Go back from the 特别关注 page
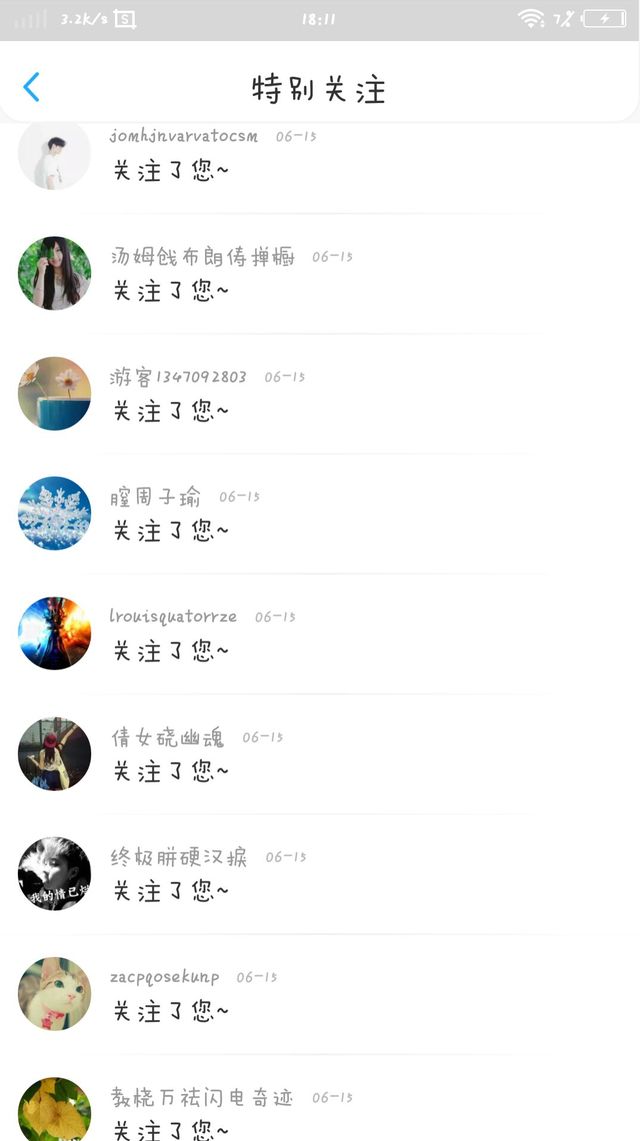This screenshot has width=640, height=1141. click(x=32, y=87)
